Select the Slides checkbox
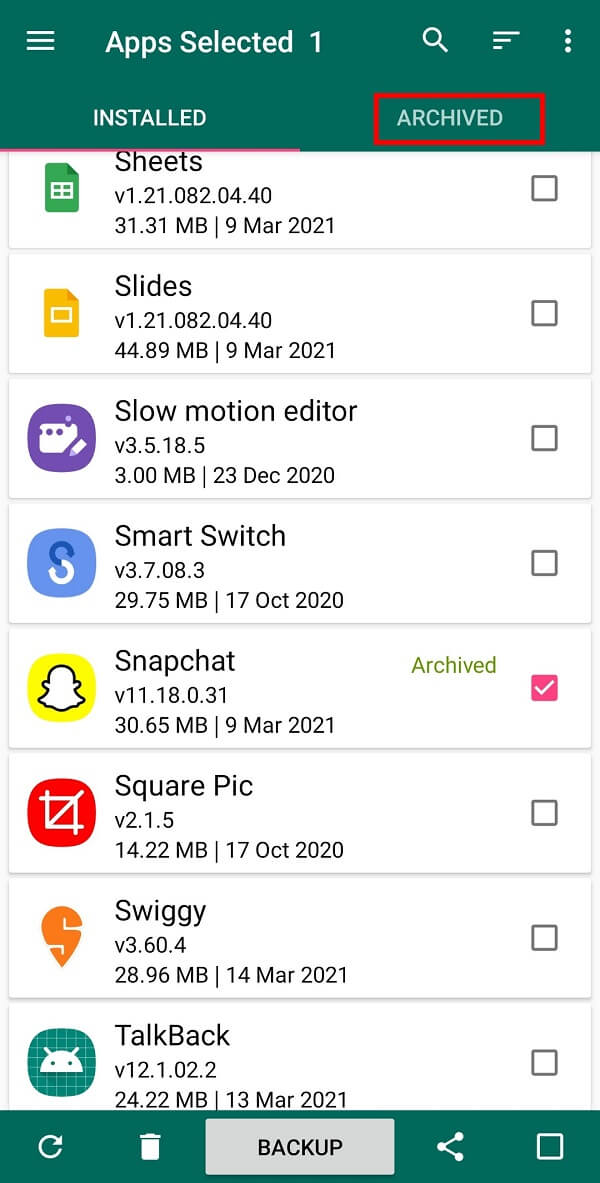 pyautogui.click(x=544, y=313)
